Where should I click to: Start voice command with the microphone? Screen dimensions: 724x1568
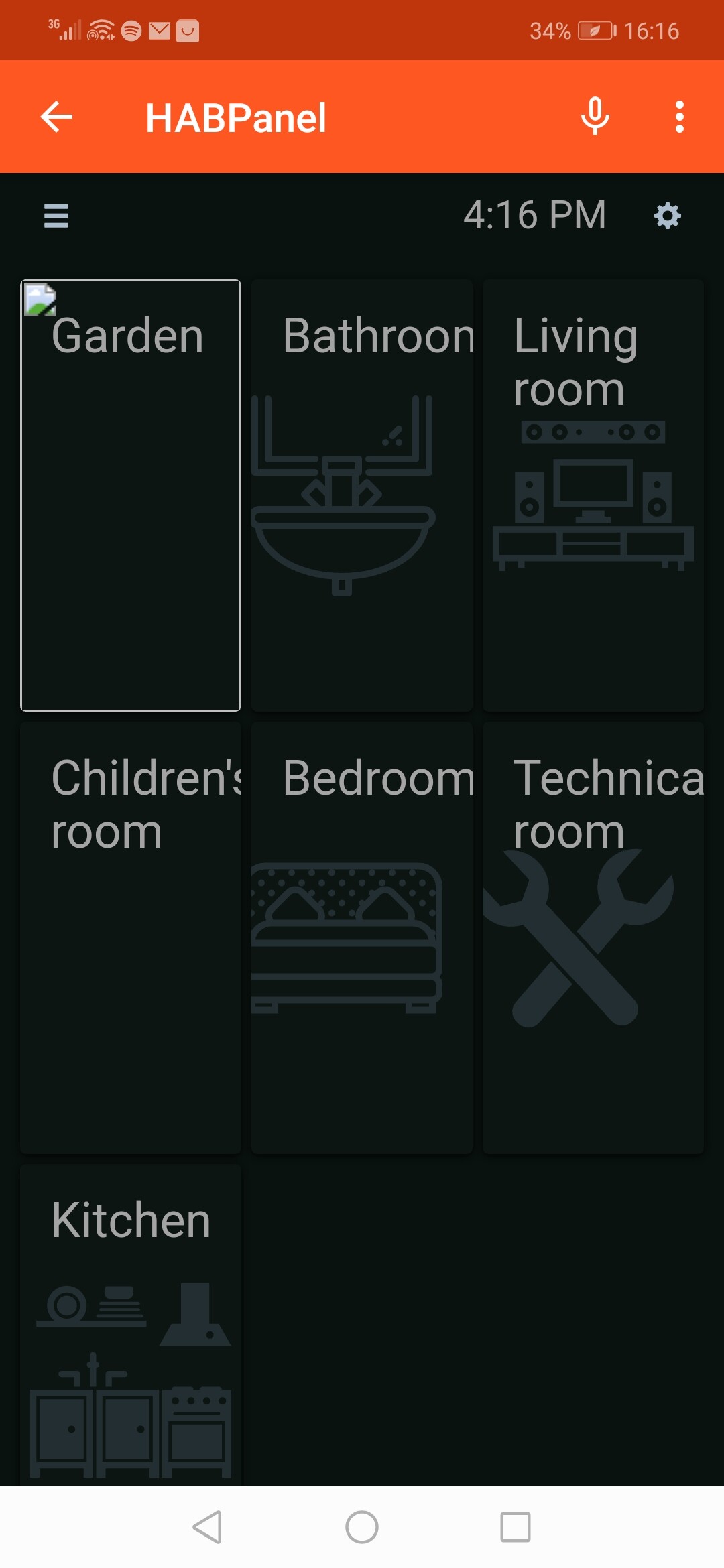pos(595,117)
